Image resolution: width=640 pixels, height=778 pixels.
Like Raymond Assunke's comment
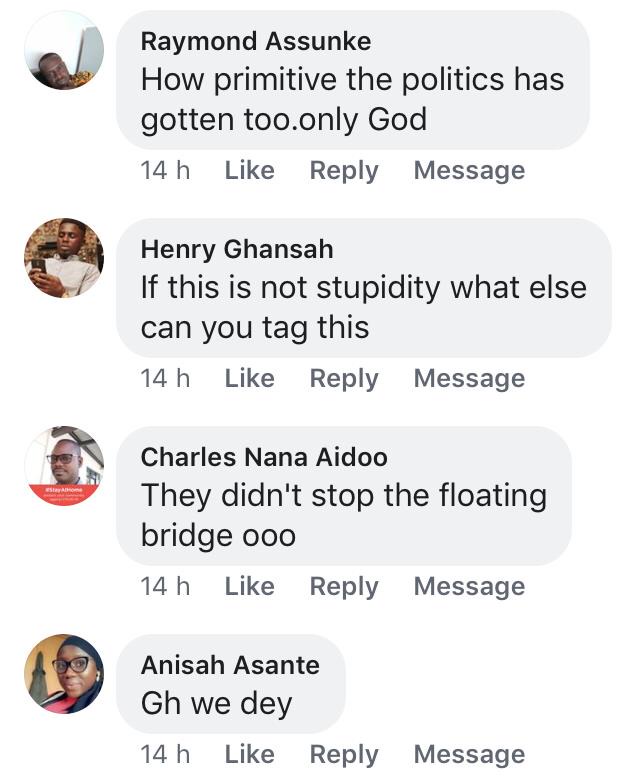[x=249, y=171]
